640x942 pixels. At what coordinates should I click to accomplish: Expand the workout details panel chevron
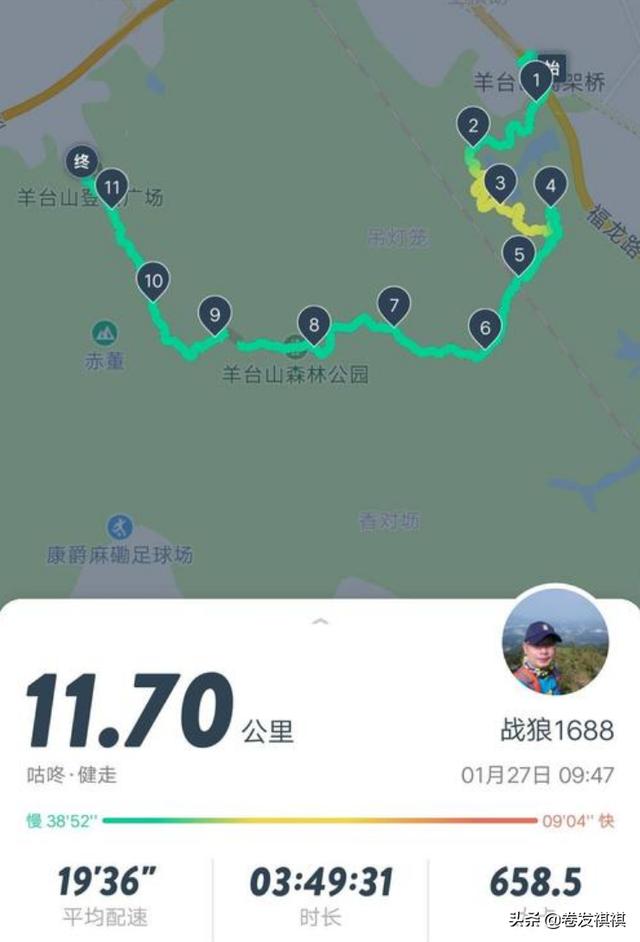(320, 622)
